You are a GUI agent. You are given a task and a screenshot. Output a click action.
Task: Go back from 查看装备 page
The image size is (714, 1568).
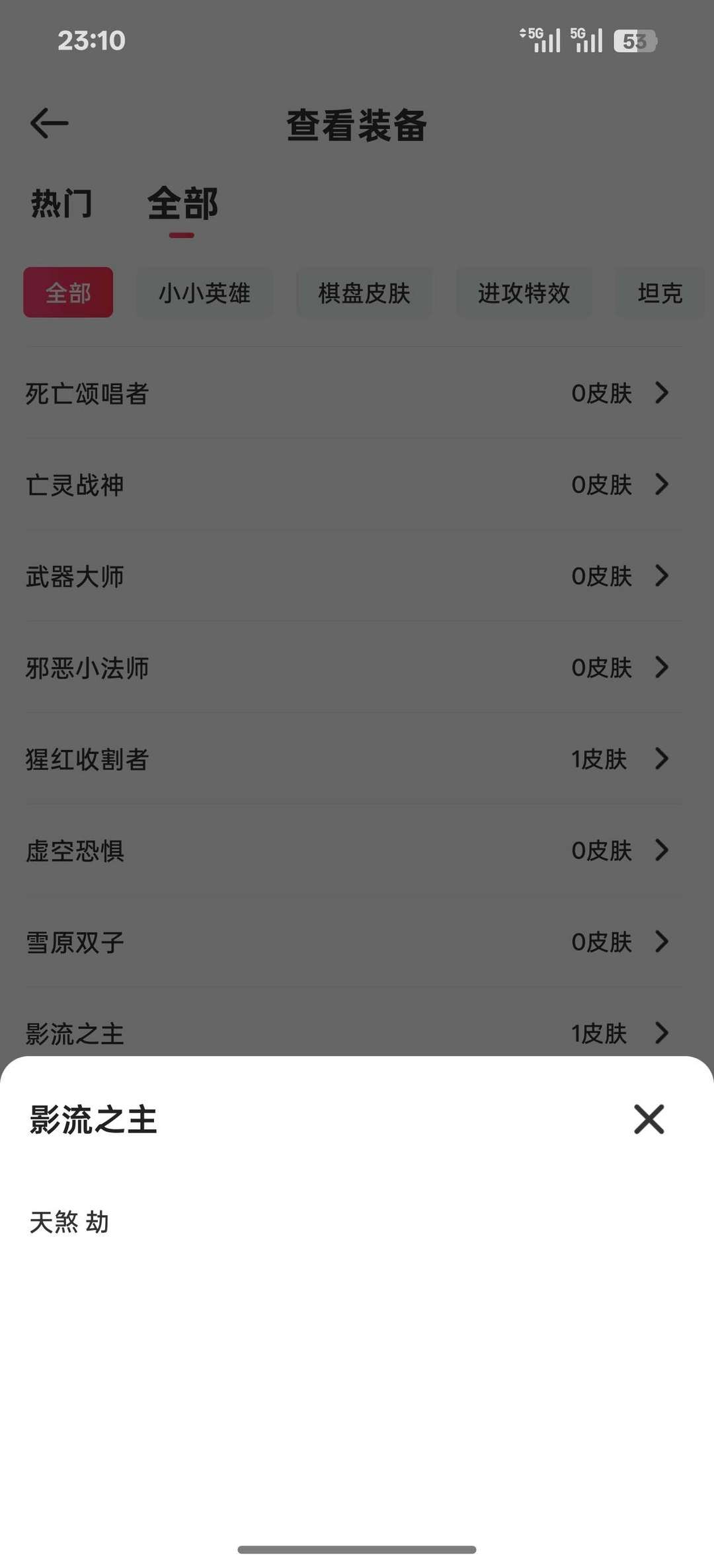(50, 124)
